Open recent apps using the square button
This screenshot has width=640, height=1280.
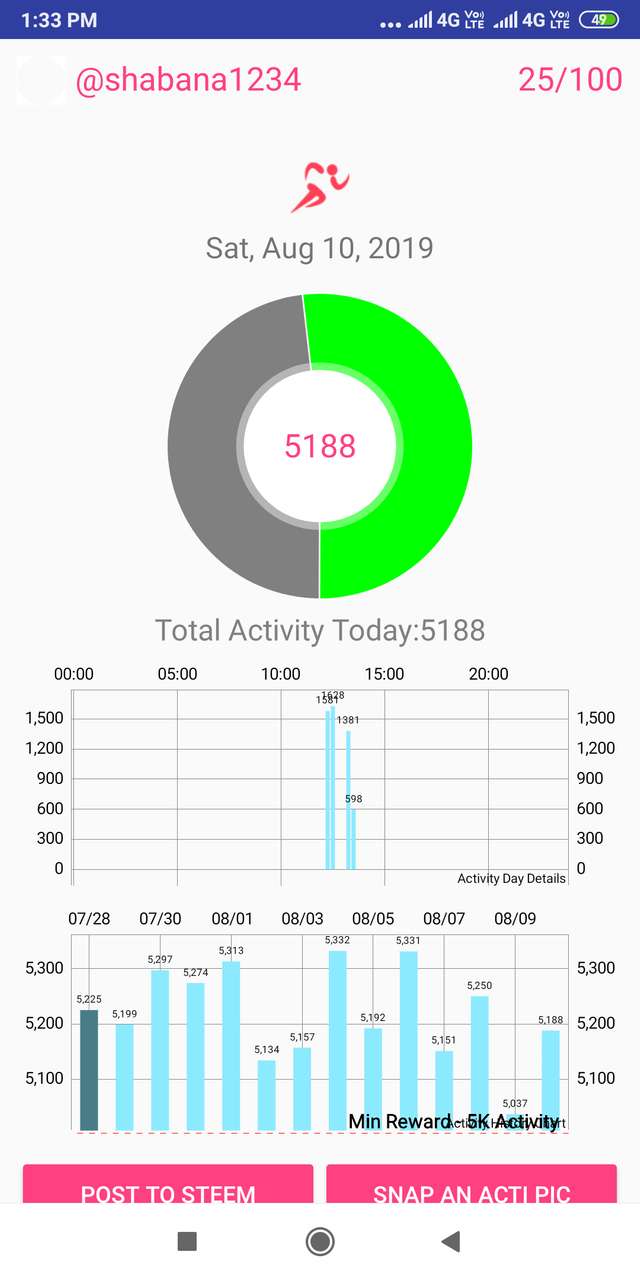click(187, 1241)
